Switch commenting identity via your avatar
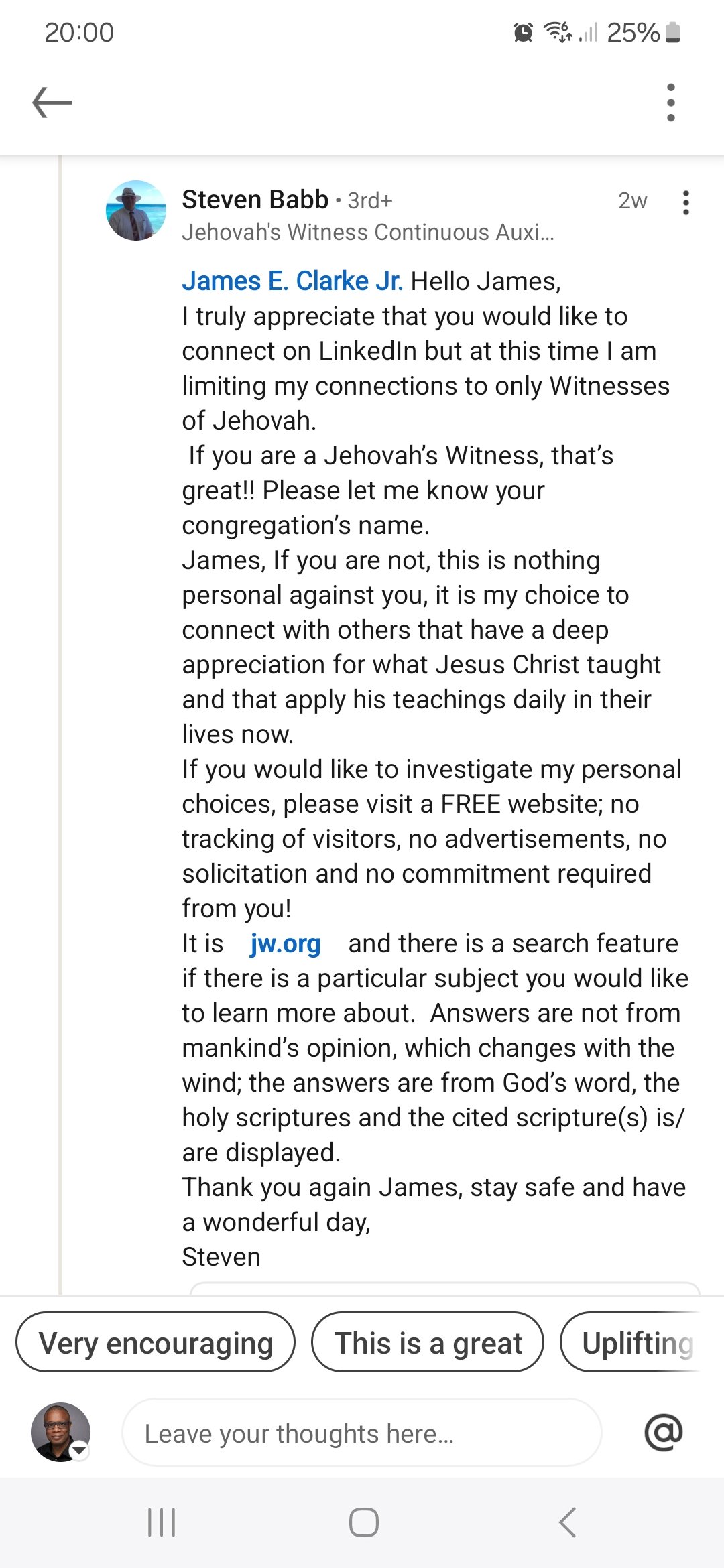The image size is (724, 1568). tap(61, 1432)
